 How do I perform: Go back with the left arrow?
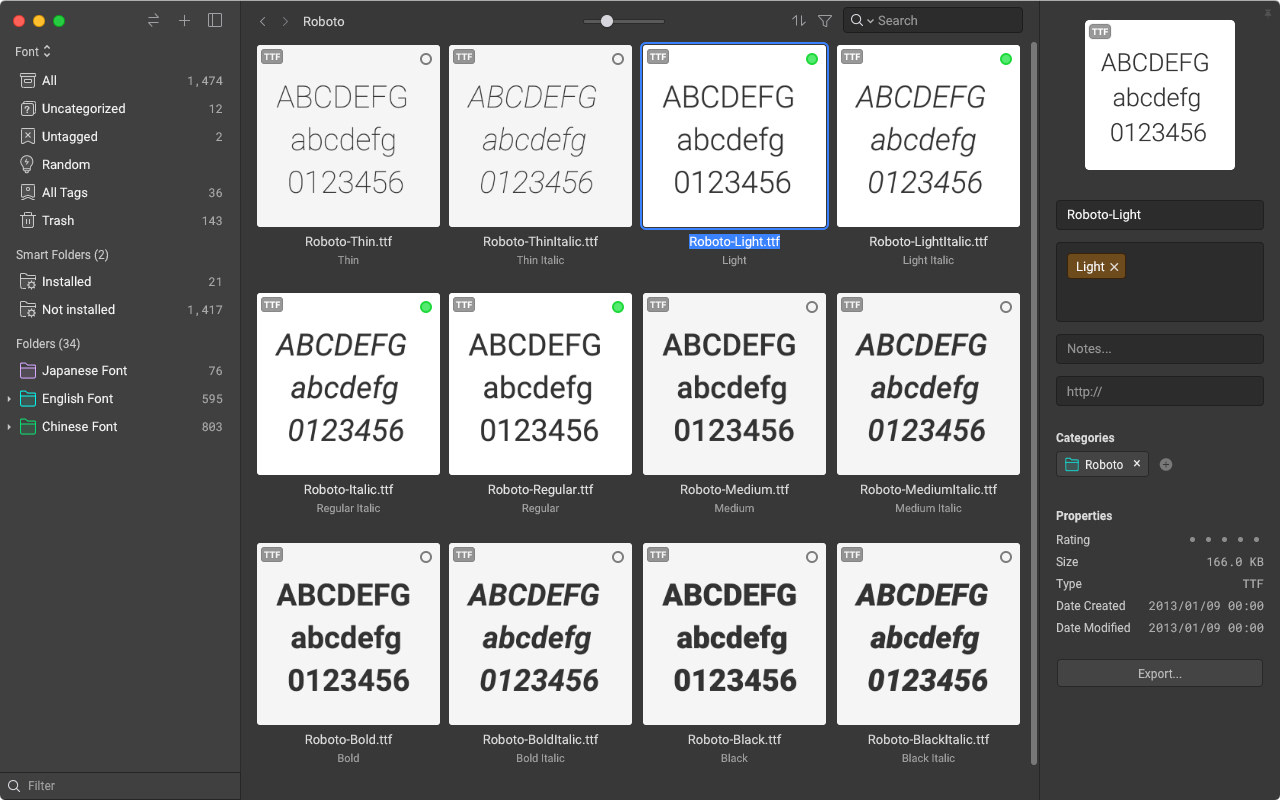(263, 21)
